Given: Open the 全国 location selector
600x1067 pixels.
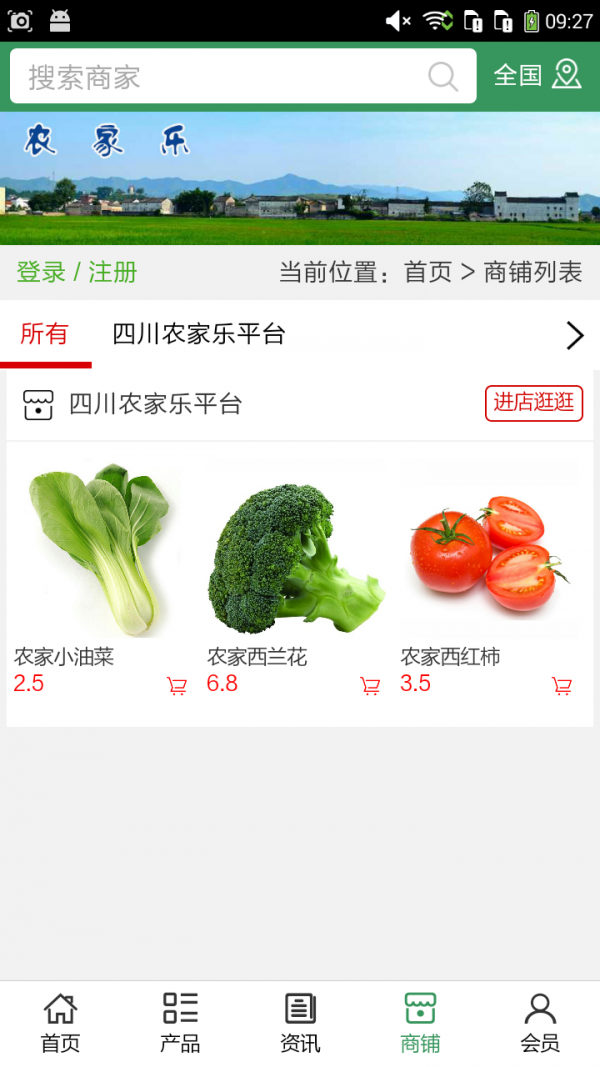Looking at the screenshot, I should 537,75.
